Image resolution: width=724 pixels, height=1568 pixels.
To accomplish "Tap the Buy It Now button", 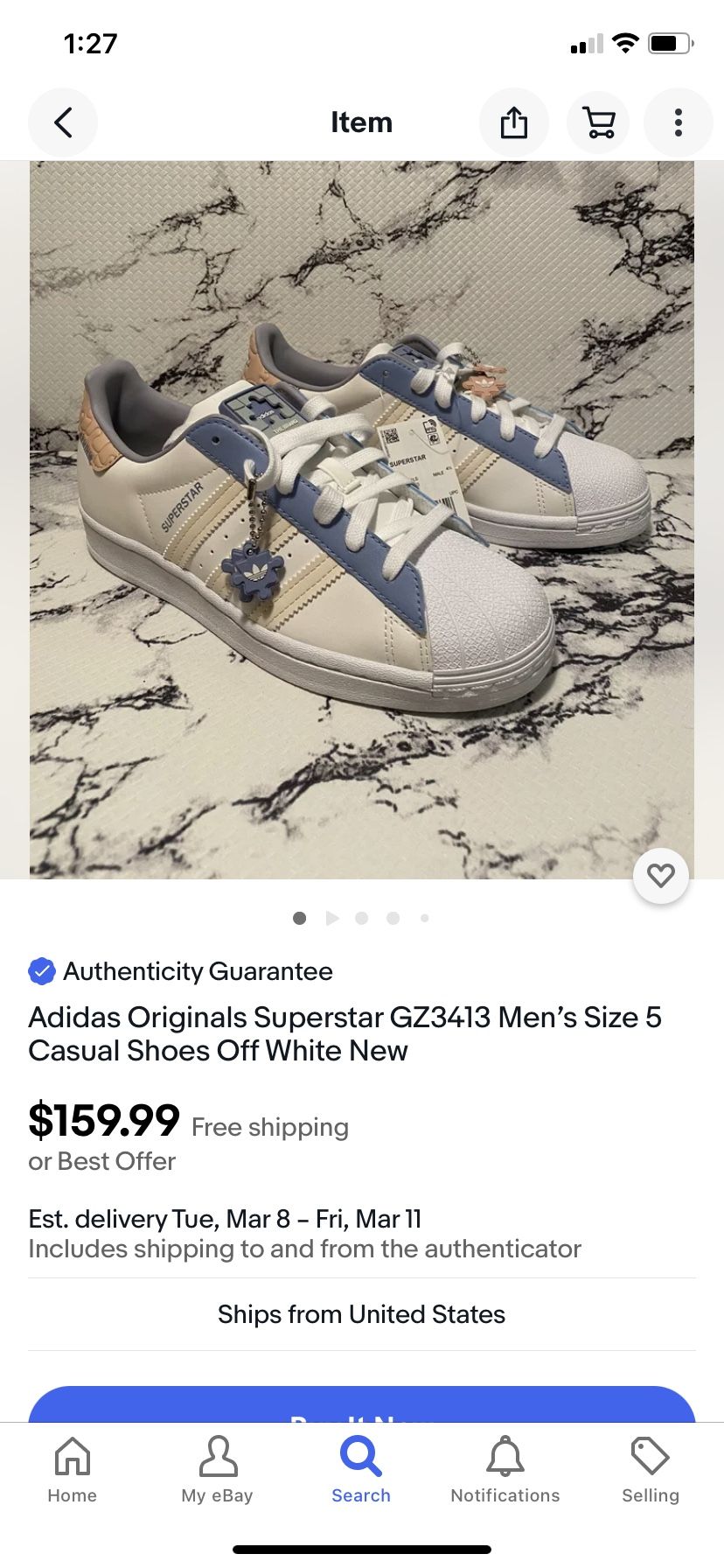I will tap(361, 1405).
